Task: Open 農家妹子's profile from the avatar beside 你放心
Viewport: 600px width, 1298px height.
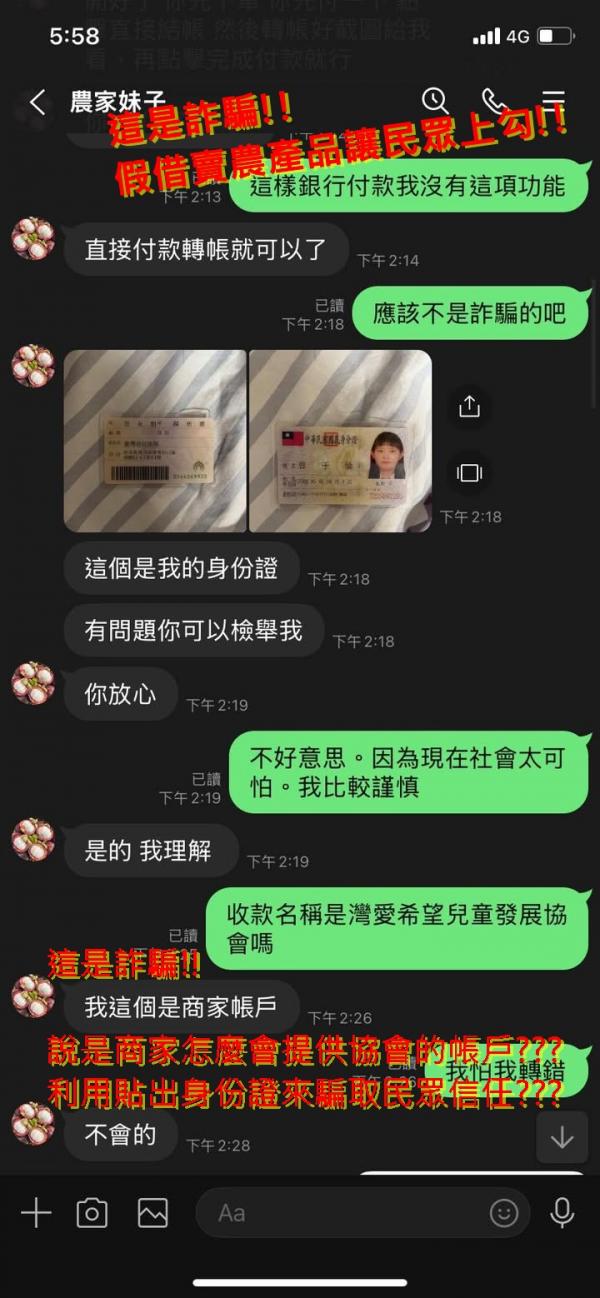Action: coord(33,683)
